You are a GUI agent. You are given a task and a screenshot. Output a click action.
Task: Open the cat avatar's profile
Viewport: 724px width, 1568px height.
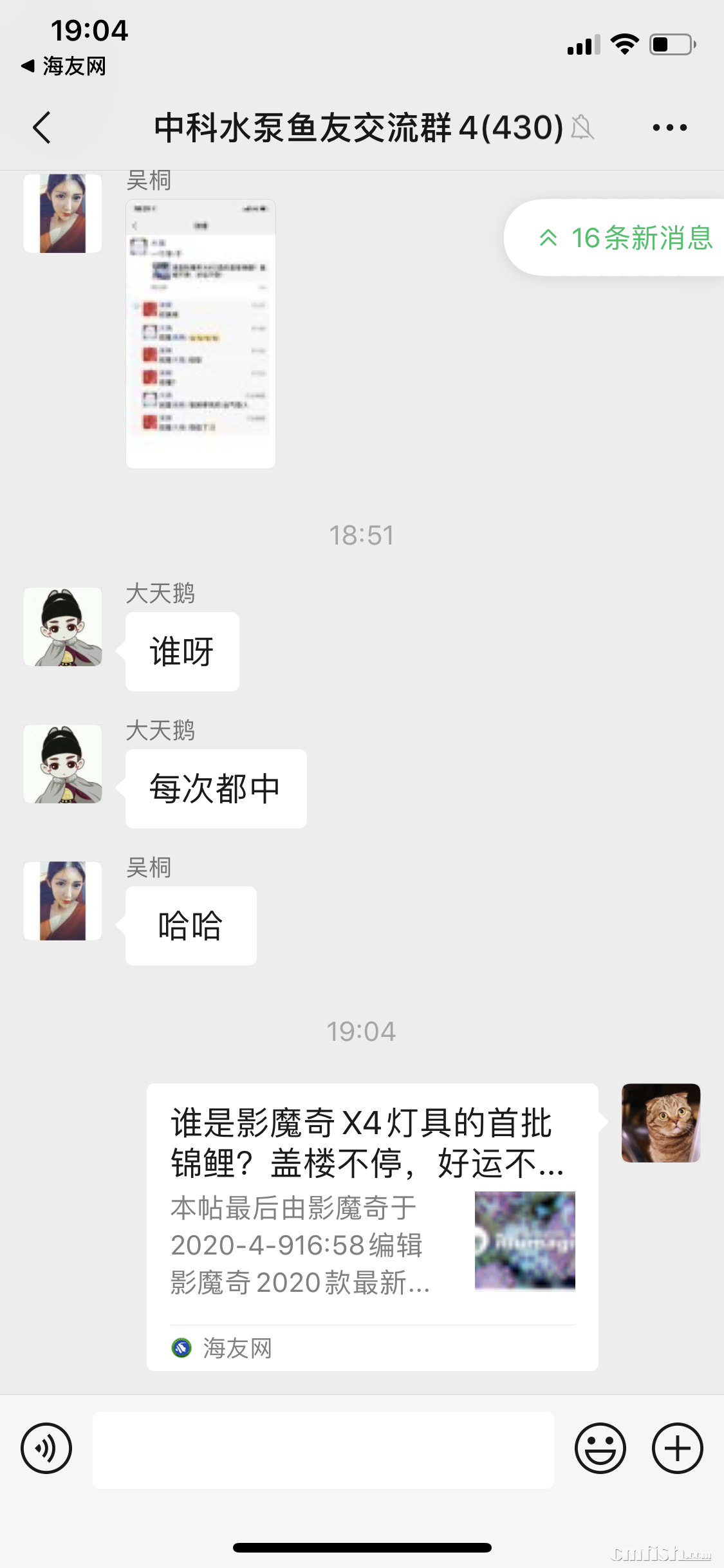660,1123
